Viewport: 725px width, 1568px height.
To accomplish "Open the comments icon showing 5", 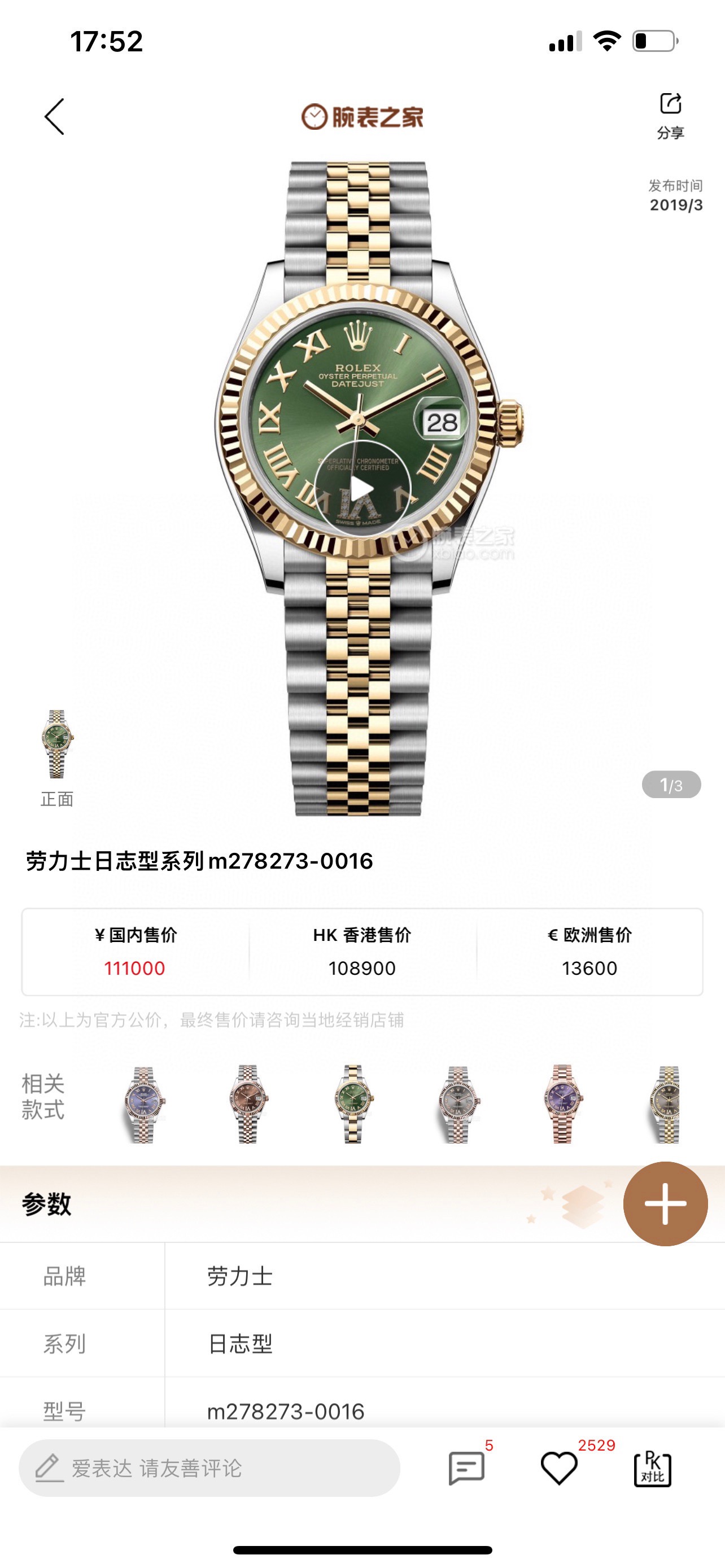I will click(466, 1468).
